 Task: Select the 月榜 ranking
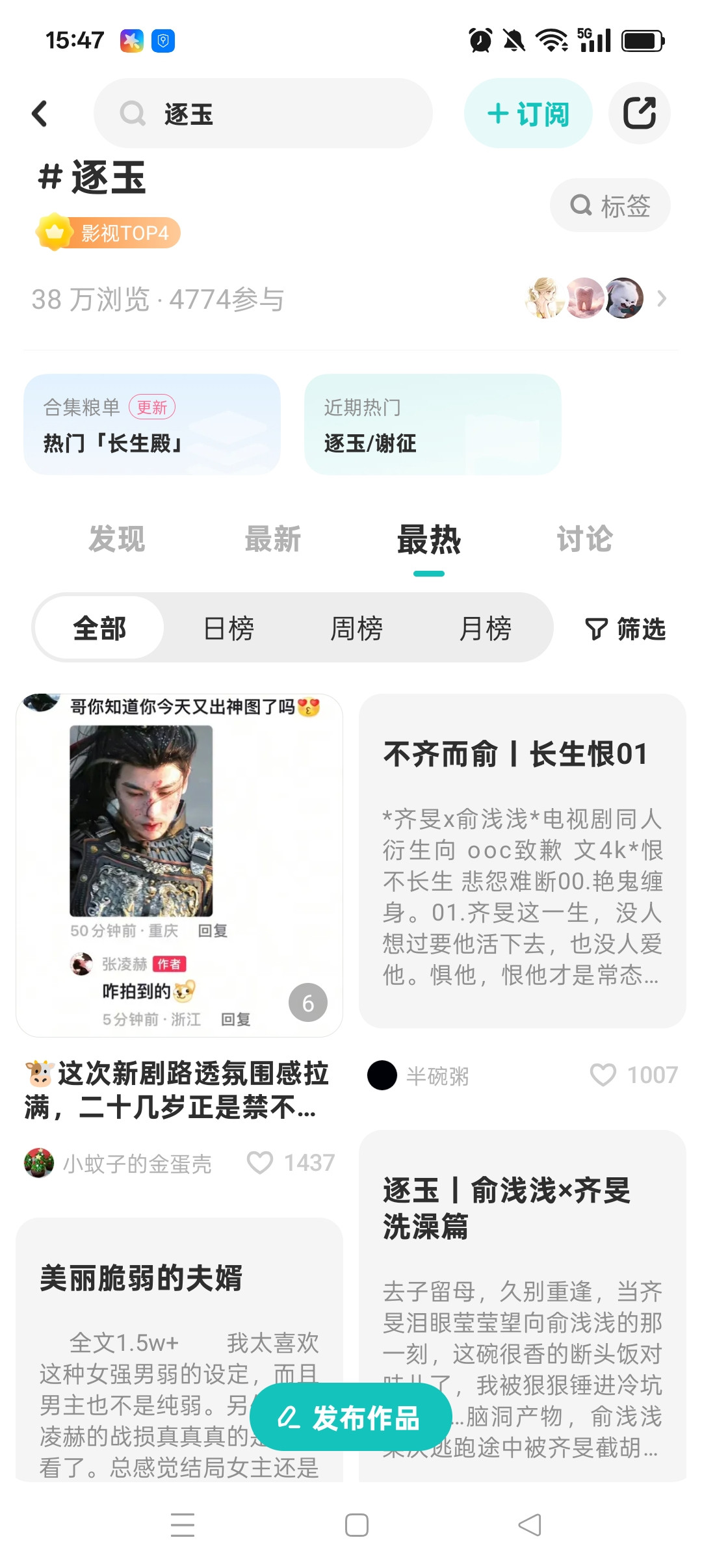click(x=485, y=629)
